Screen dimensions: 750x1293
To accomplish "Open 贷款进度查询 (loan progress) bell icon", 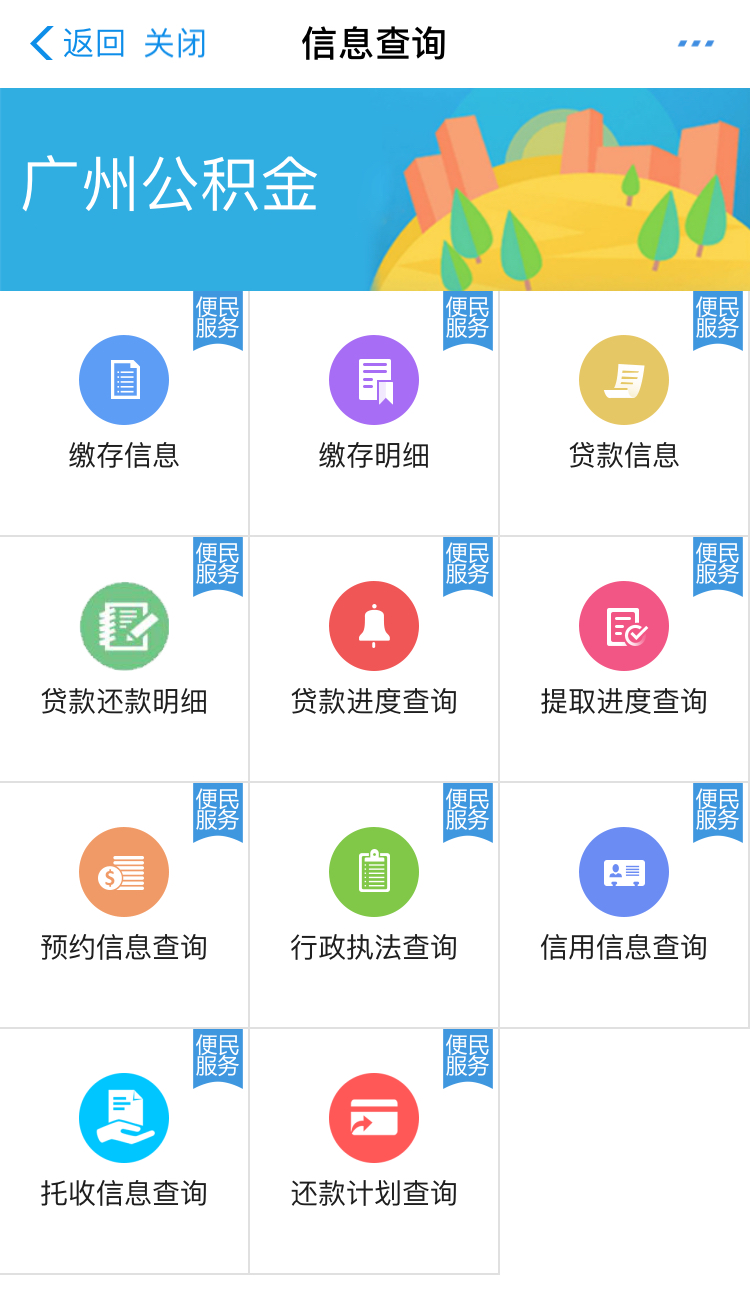I will (x=374, y=626).
